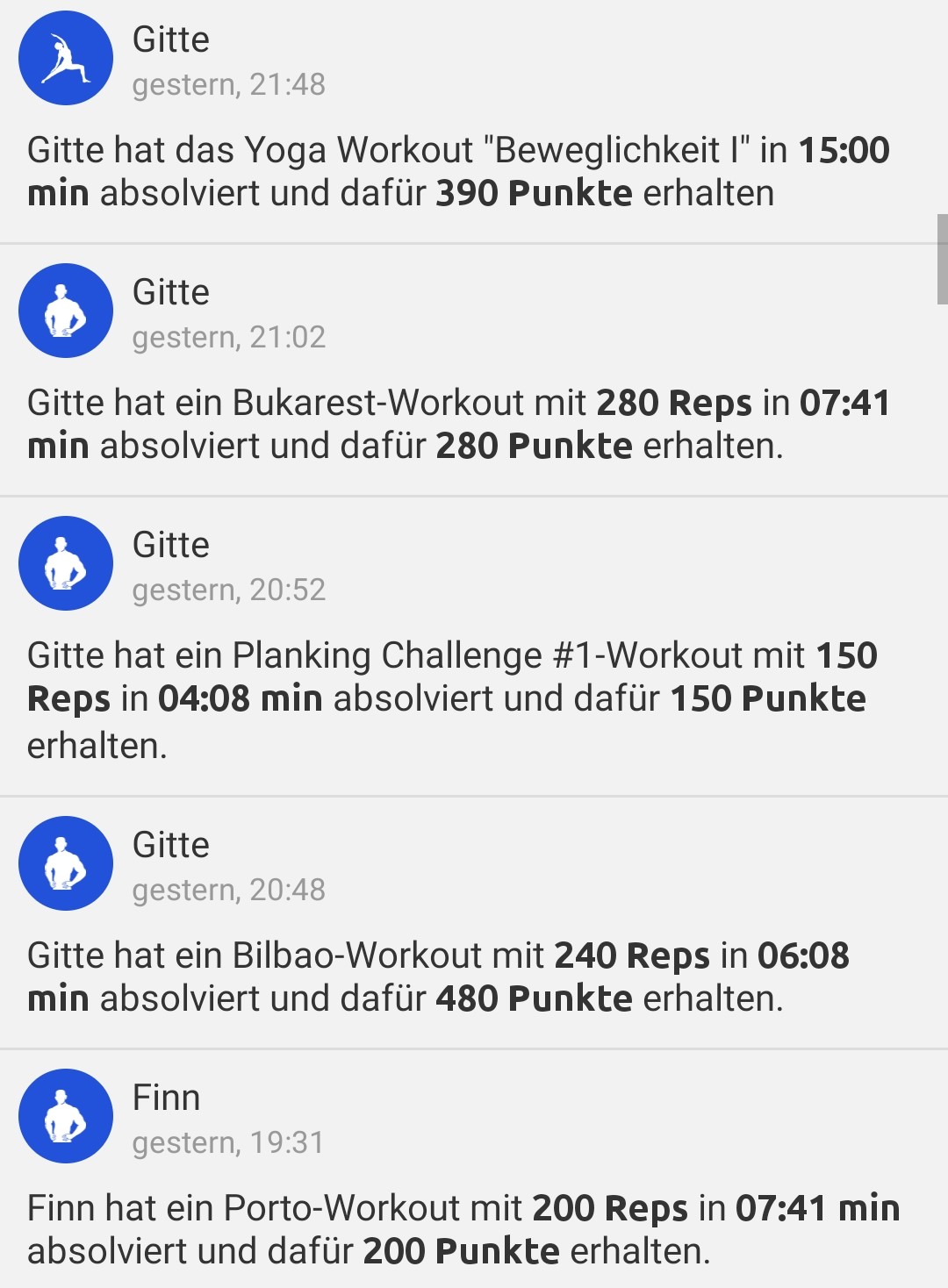
Task: Select the strength avatar on the Bukarest-Workout entry
Action: point(66,311)
